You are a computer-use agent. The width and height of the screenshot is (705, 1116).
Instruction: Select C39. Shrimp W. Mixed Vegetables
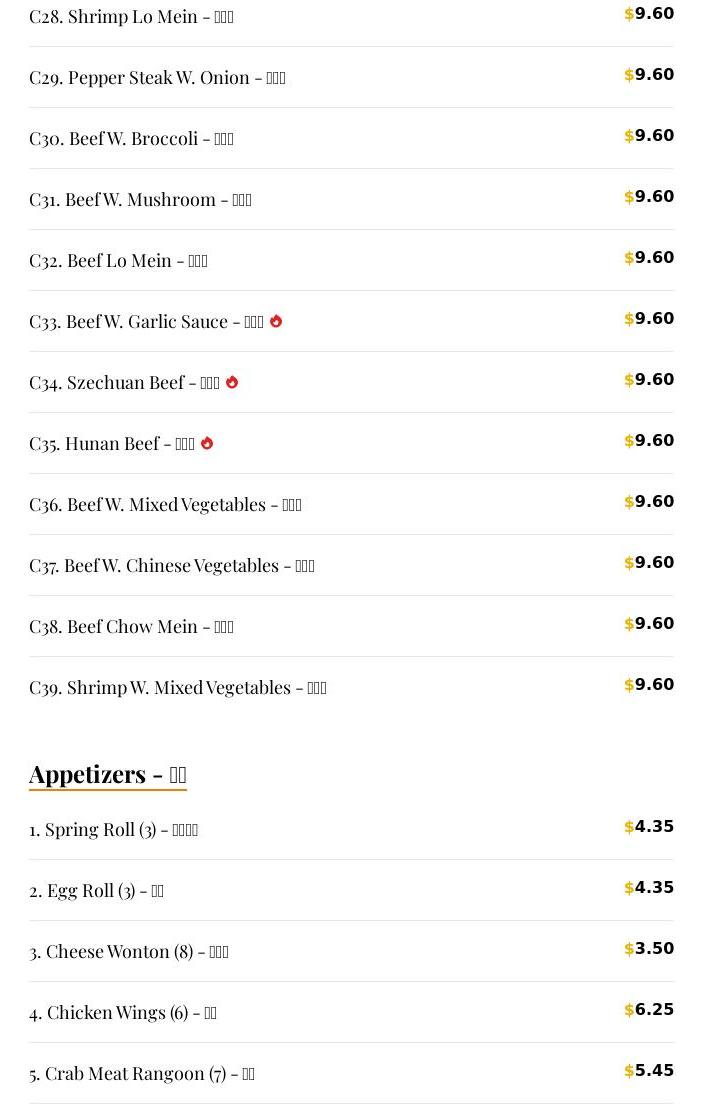[177, 688]
